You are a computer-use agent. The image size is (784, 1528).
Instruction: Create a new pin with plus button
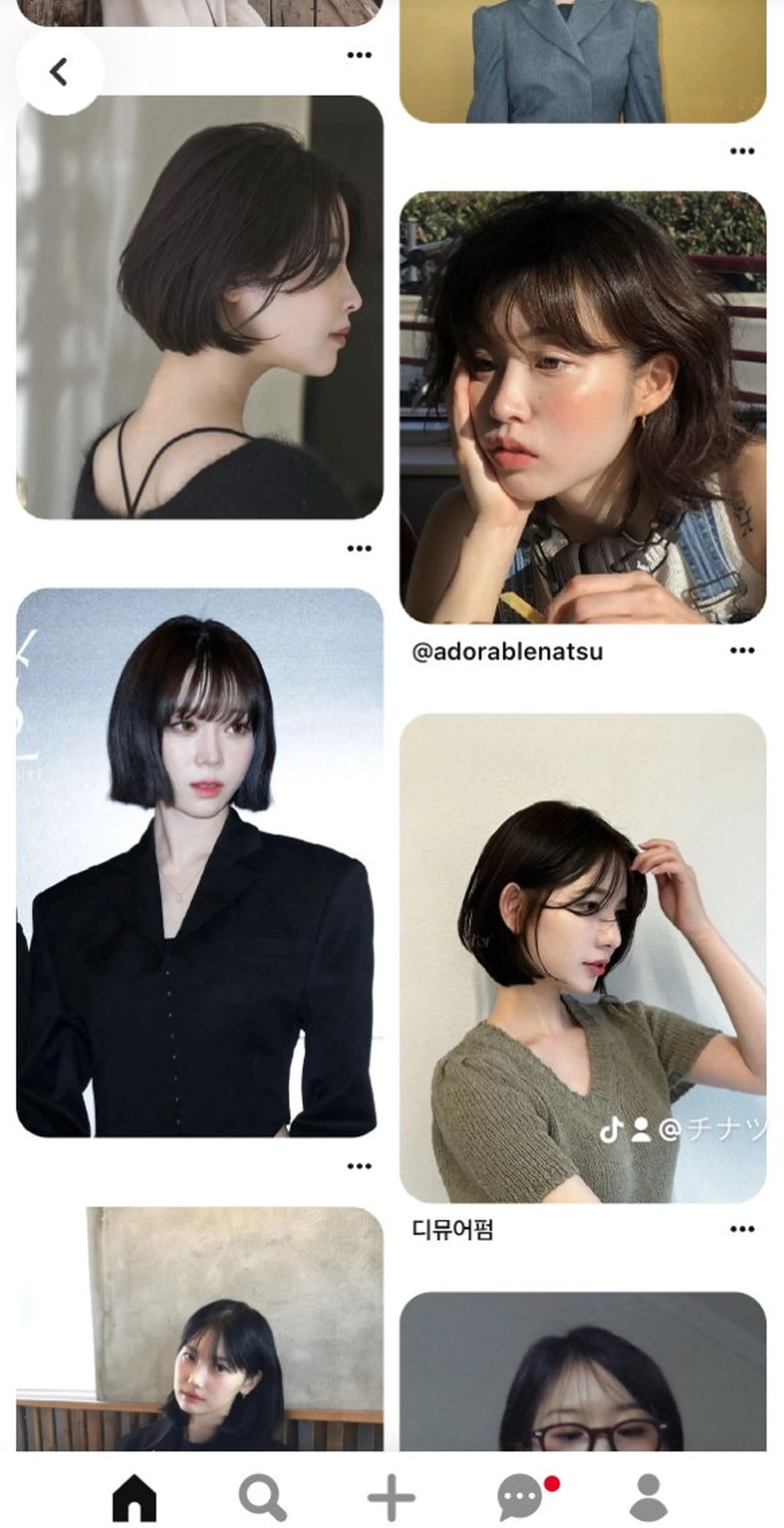(391, 1497)
